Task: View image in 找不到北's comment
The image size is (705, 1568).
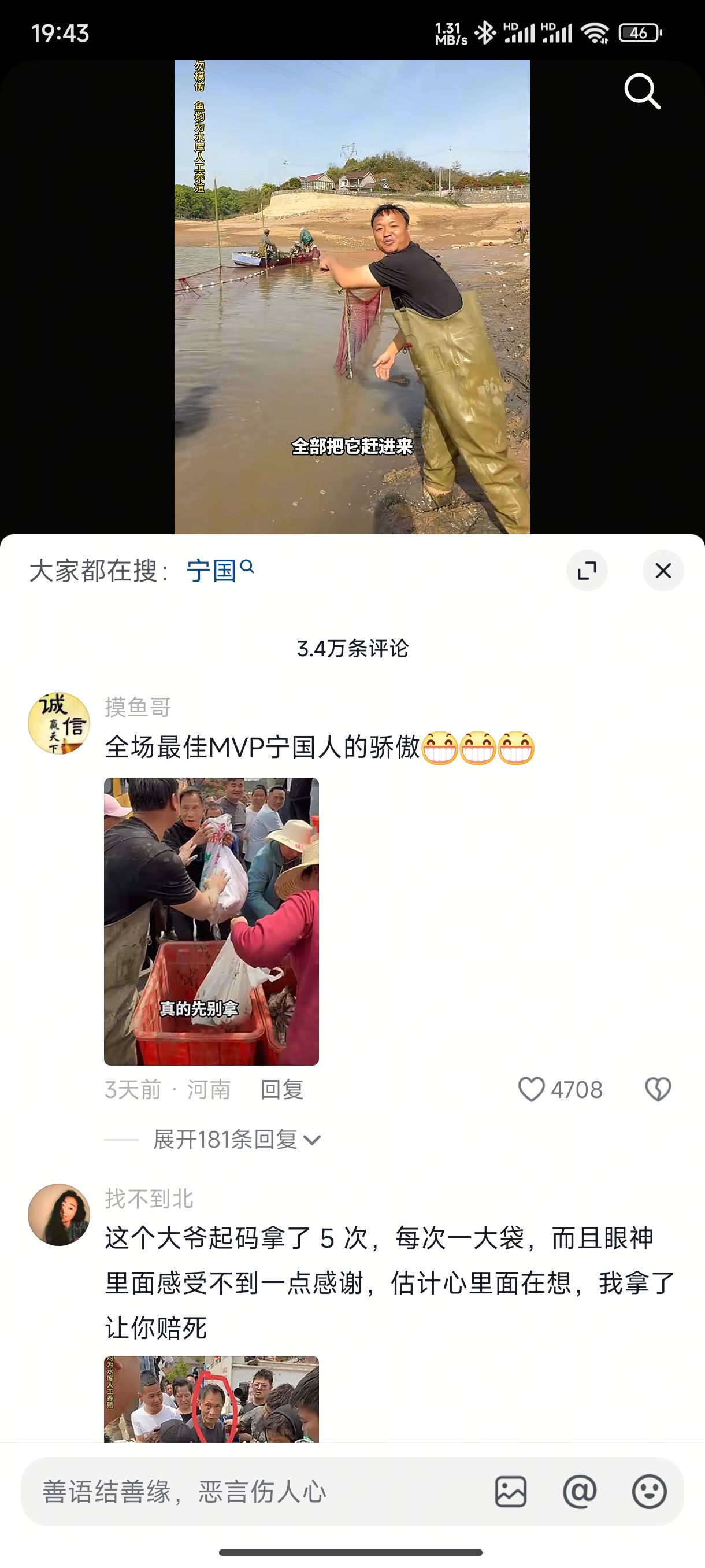Action: (211, 1399)
